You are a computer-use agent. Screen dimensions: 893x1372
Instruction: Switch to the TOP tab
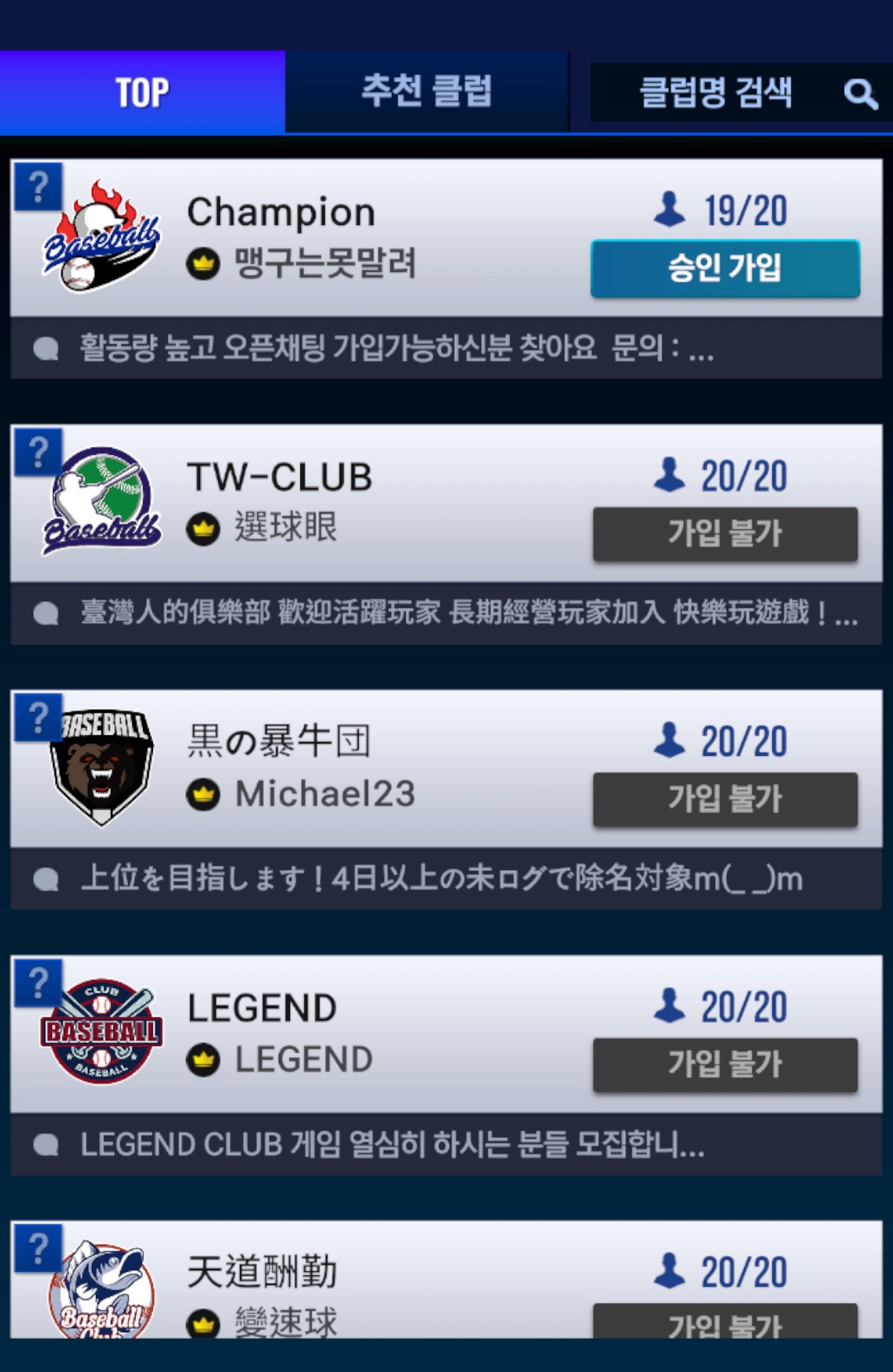(142, 92)
